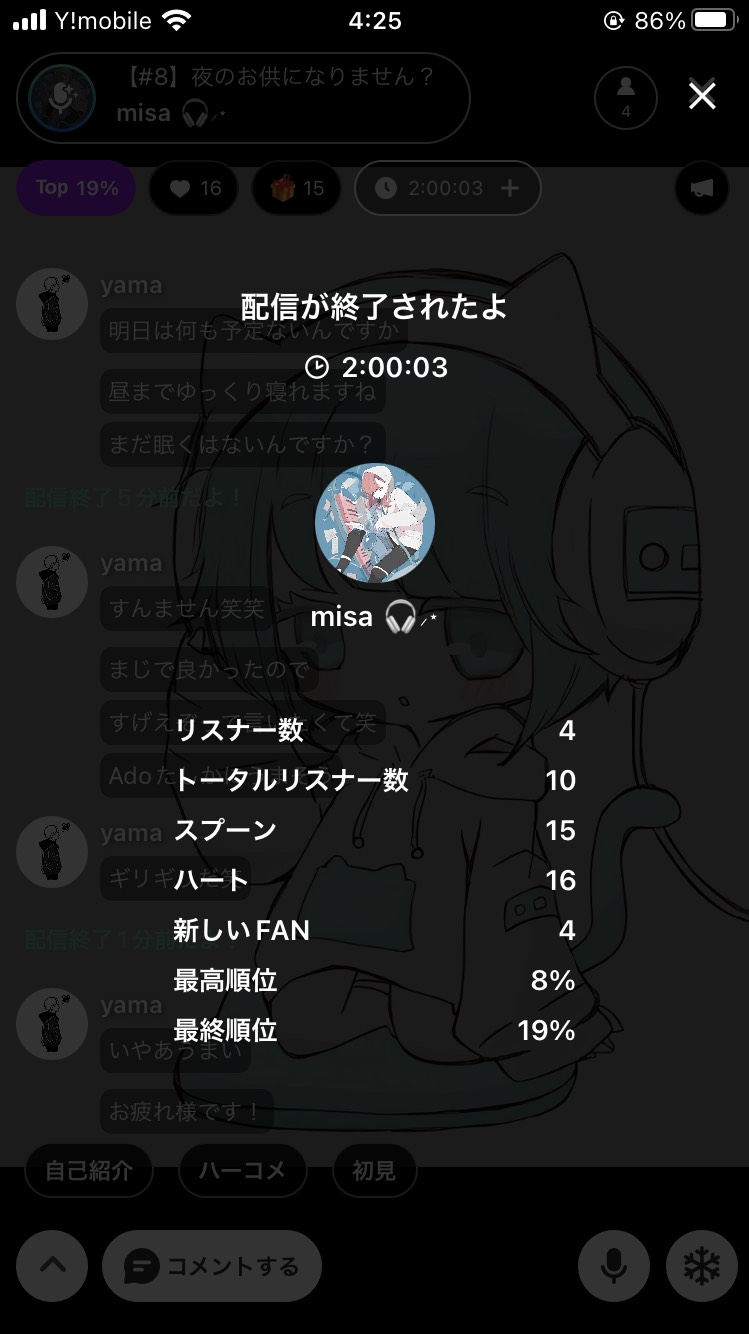Add time with the plus timer chip
This screenshot has width=749, height=1334.
[509, 188]
